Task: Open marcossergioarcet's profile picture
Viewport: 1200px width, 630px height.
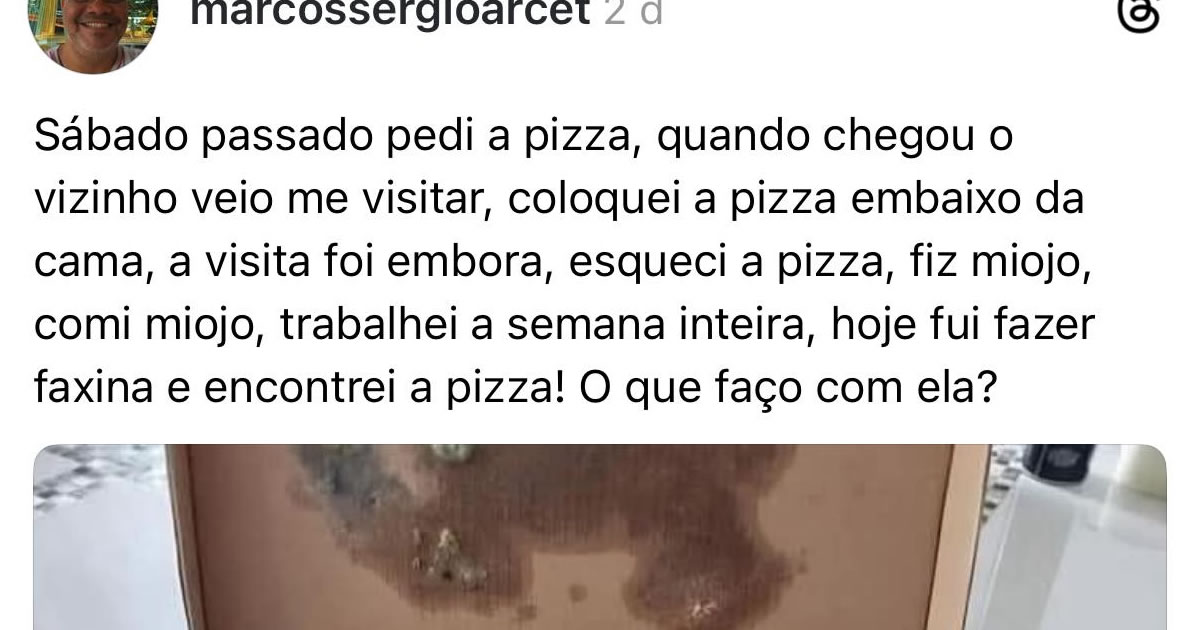Action: (x=96, y=25)
